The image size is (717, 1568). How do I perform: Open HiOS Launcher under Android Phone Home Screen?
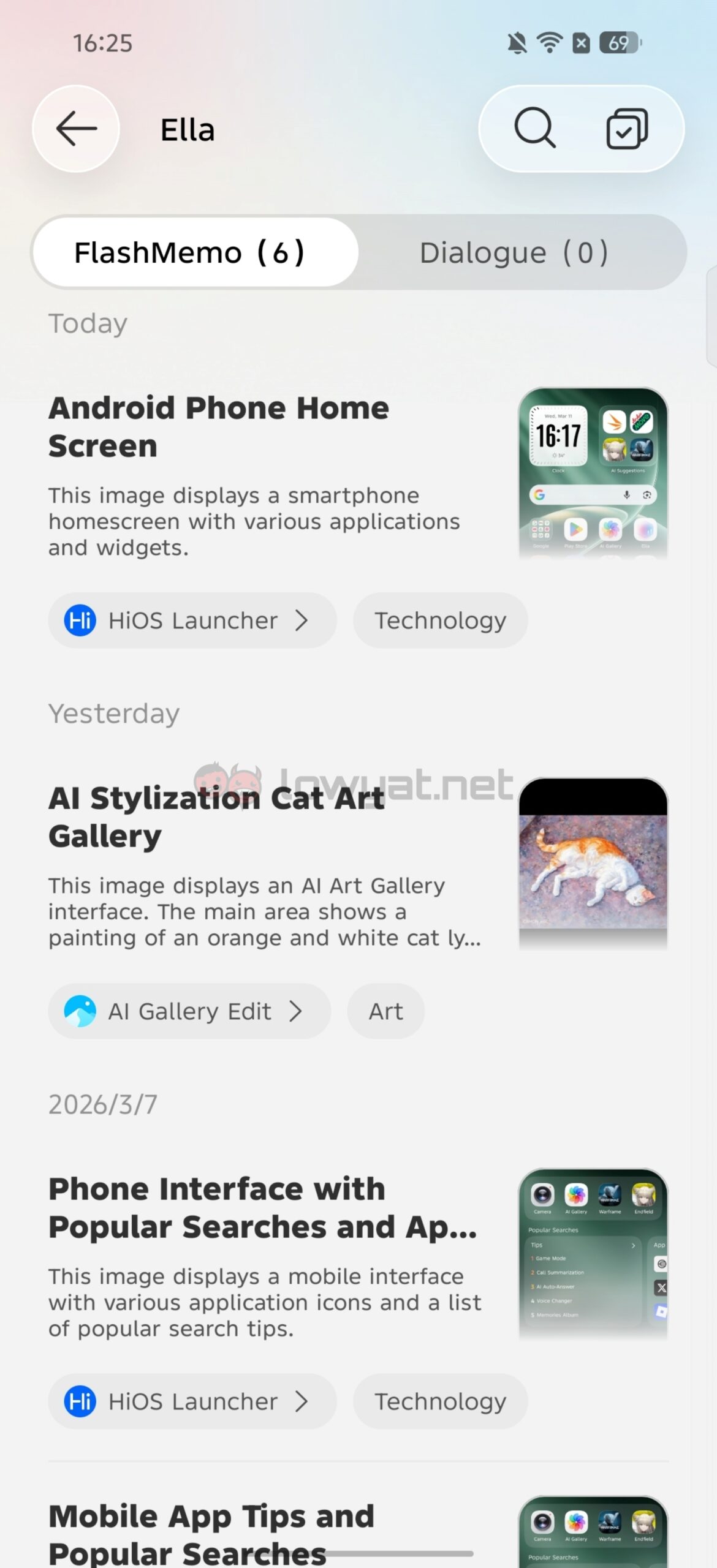click(192, 620)
